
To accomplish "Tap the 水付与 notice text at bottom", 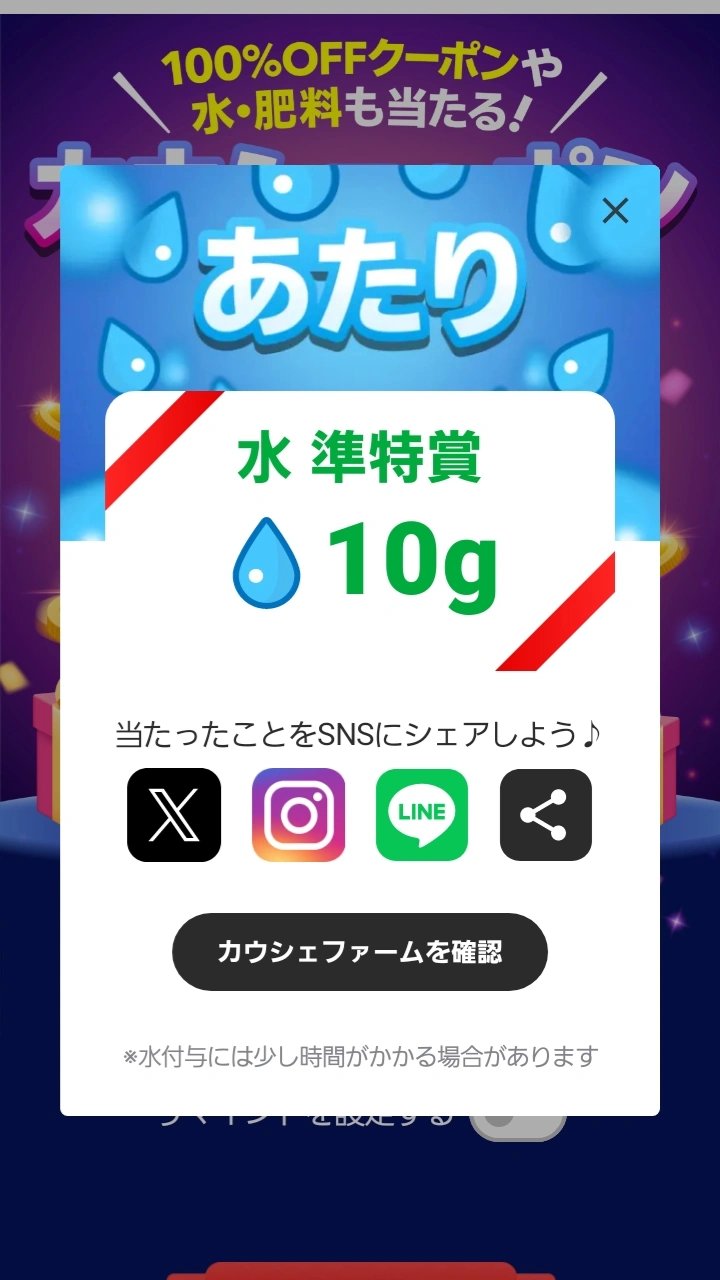I will point(360,1053).
